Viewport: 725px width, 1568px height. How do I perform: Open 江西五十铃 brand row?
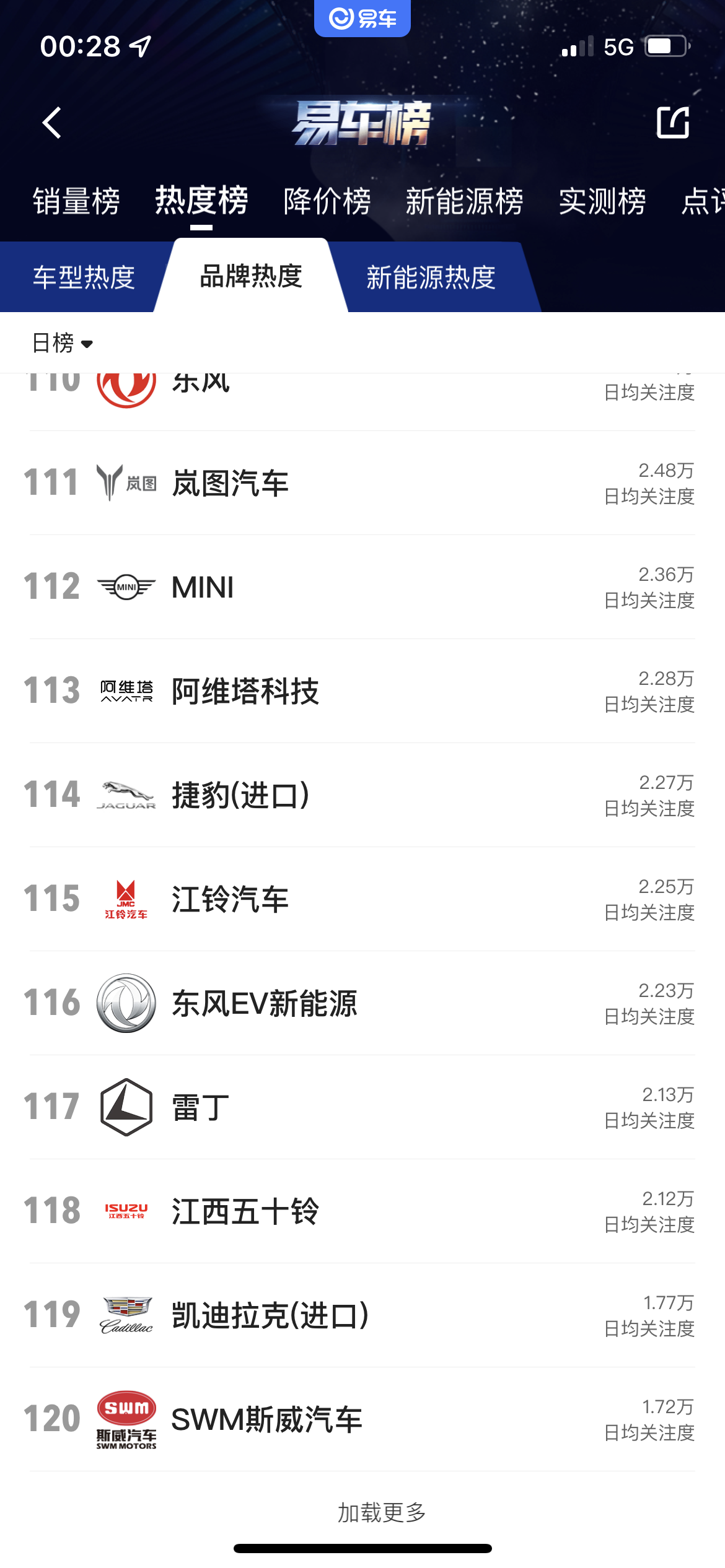pyautogui.click(x=362, y=1211)
